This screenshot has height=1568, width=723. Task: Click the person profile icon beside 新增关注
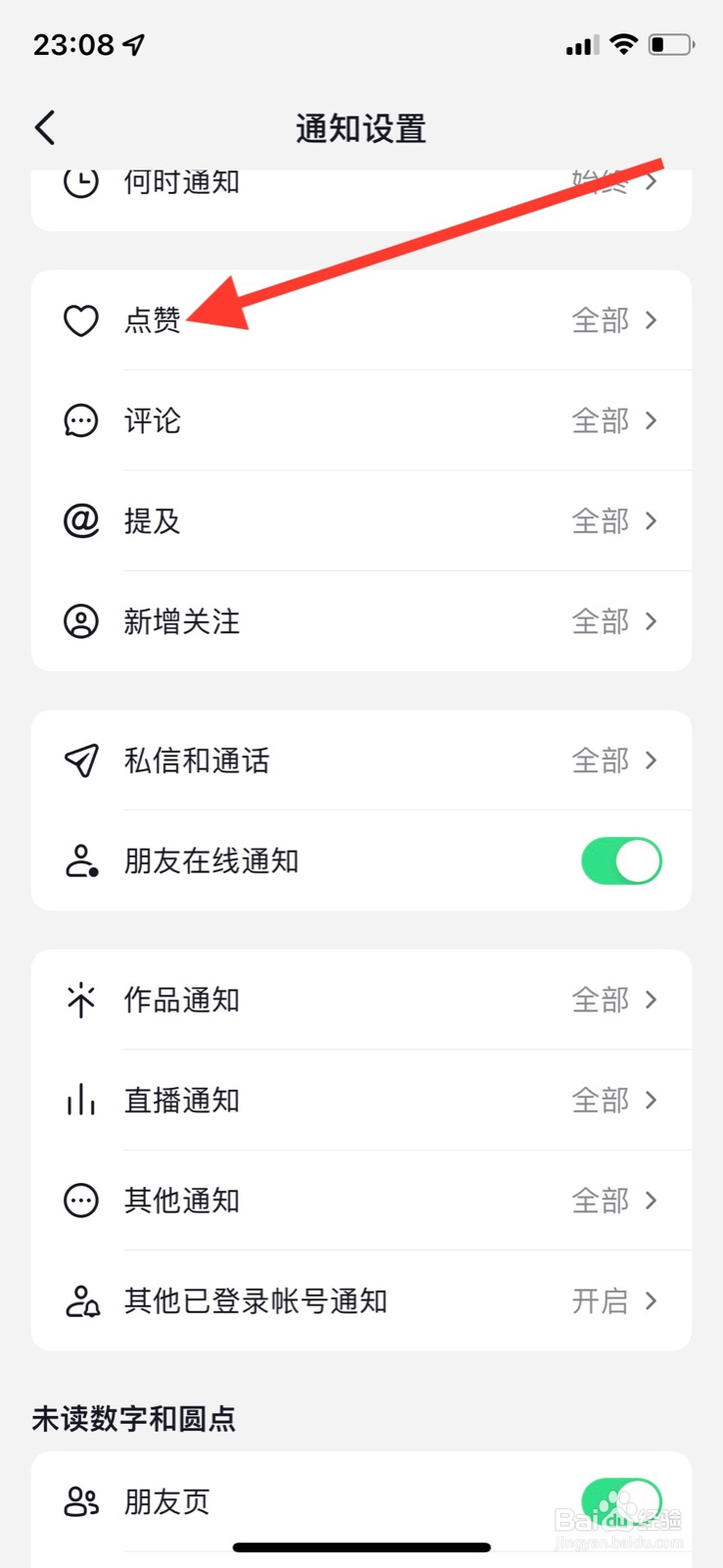click(x=80, y=621)
